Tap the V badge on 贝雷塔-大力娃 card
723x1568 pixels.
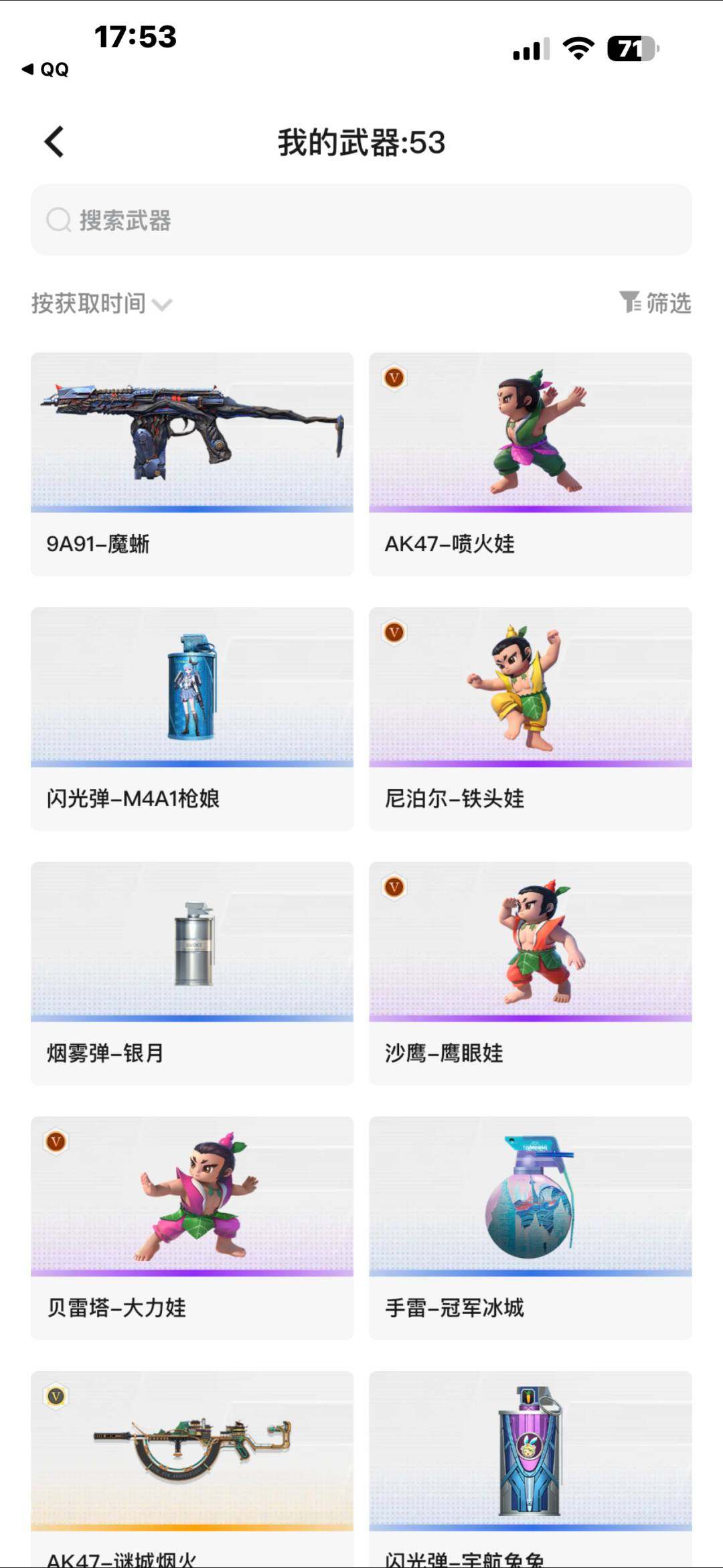(56, 1143)
